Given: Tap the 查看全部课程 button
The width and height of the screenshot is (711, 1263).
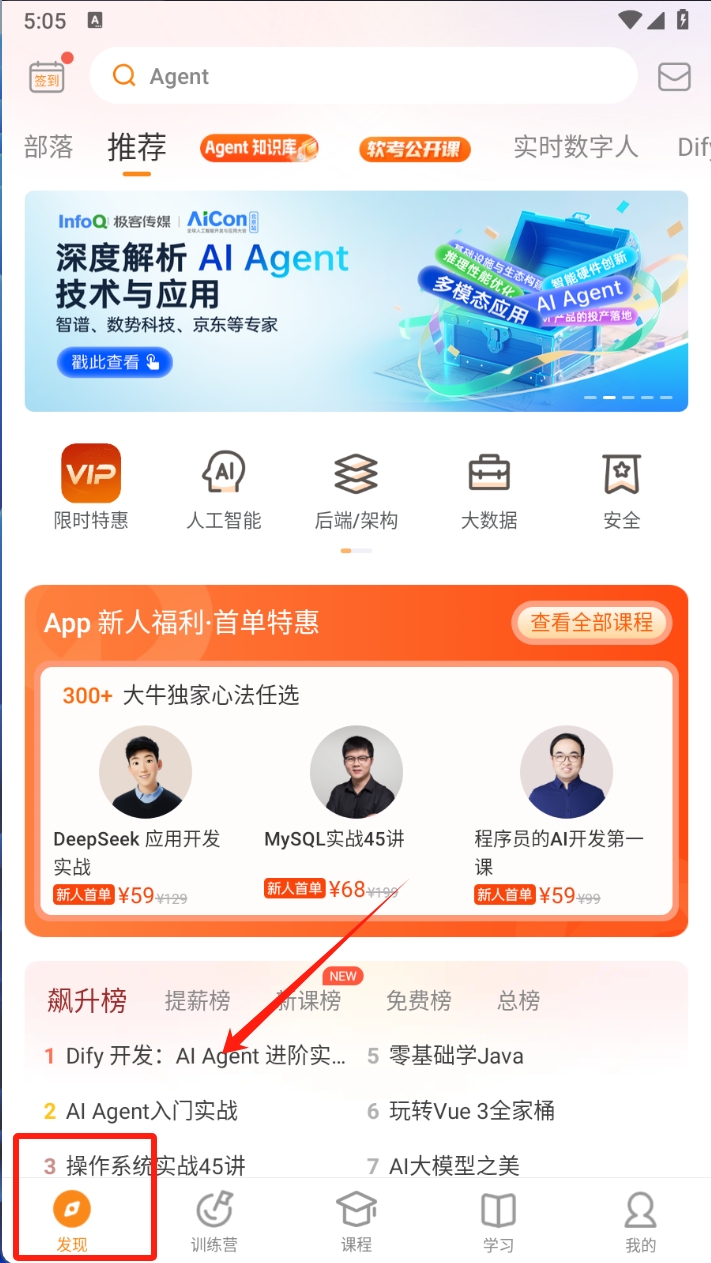Looking at the screenshot, I should point(591,622).
